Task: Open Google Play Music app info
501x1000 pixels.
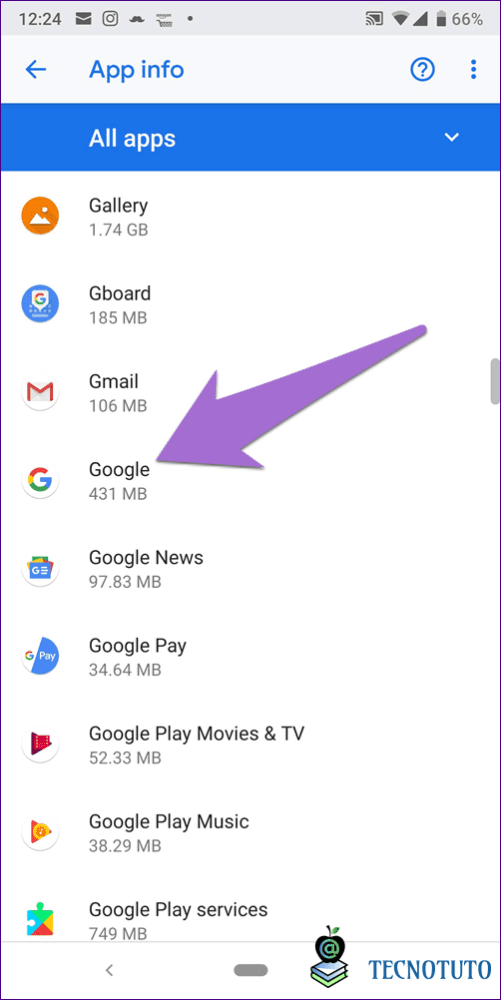Action: tap(250, 832)
